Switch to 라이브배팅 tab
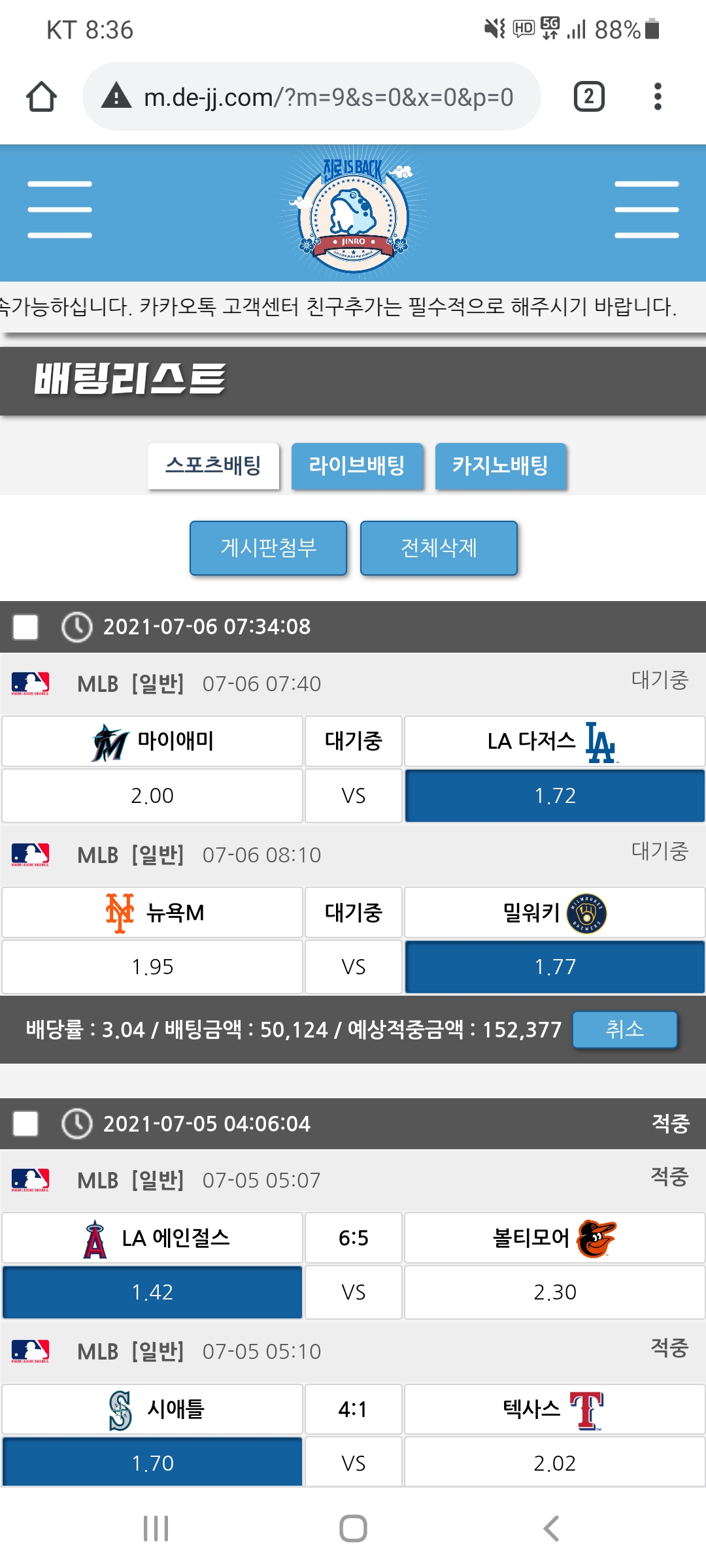706x1568 pixels. click(357, 466)
